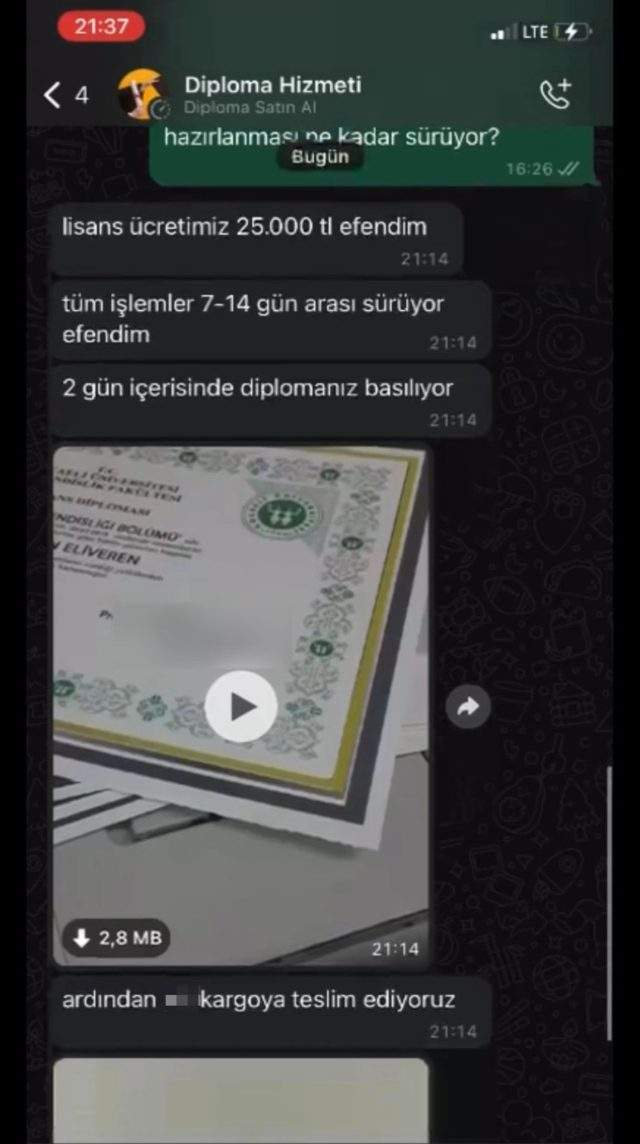The height and width of the screenshot is (1144, 640).
Task: Start a call with Diploma Hizmeti
Action: pyautogui.click(x=555, y=93)
